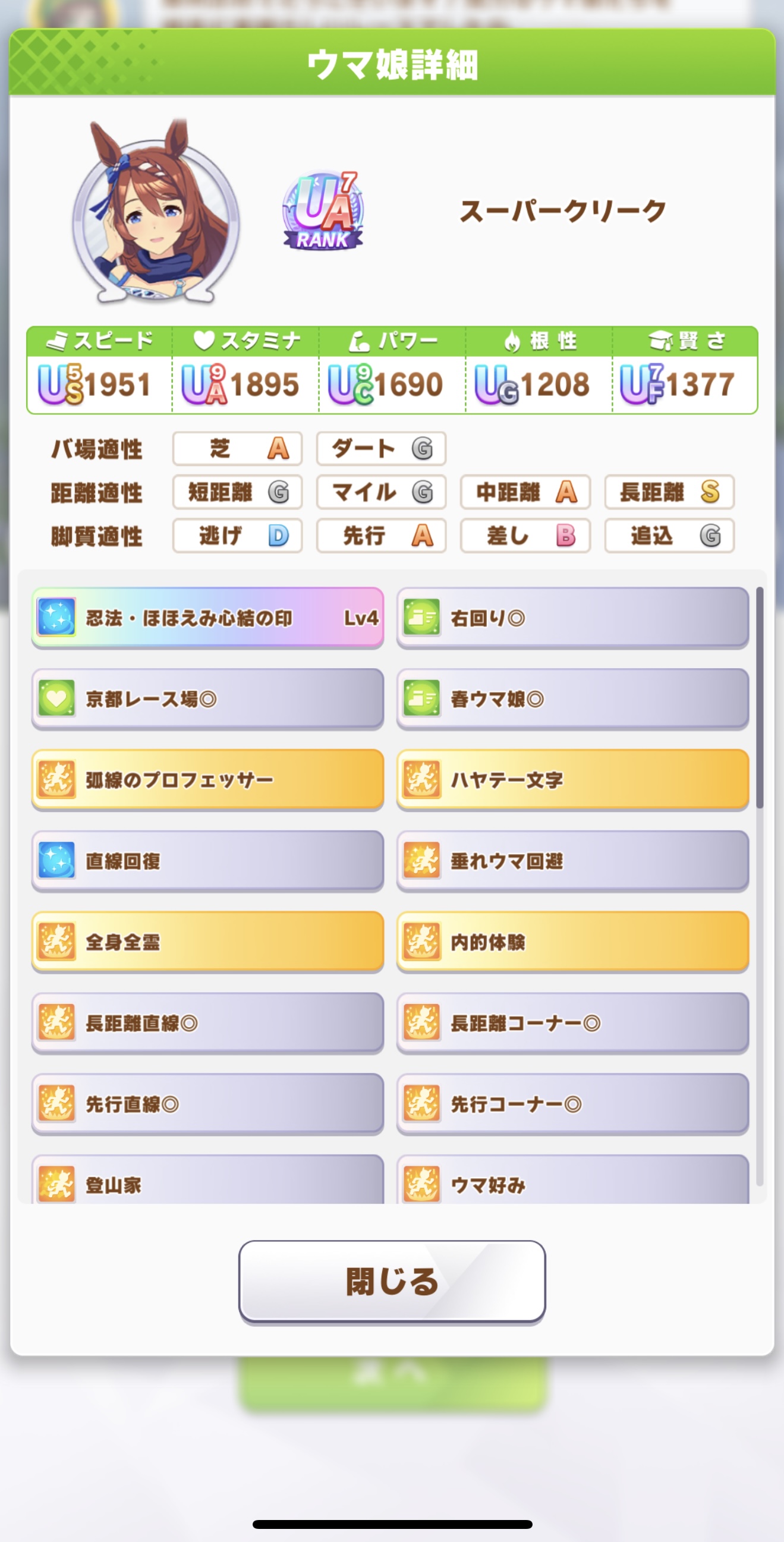This screenshot has width=784, height=1542.
Task: Tap the 垂れウマ回避 skill
Action: 572,860
